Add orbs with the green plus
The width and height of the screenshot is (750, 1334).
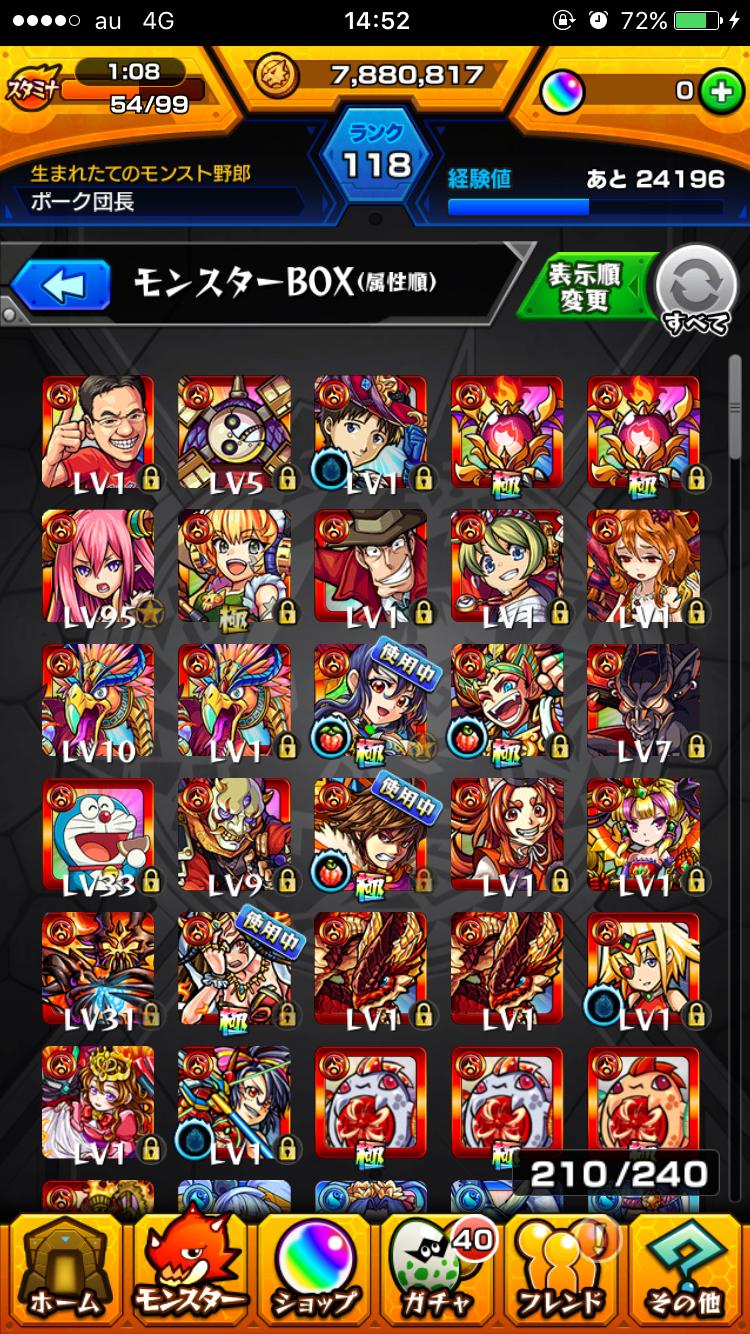(716, 92)
